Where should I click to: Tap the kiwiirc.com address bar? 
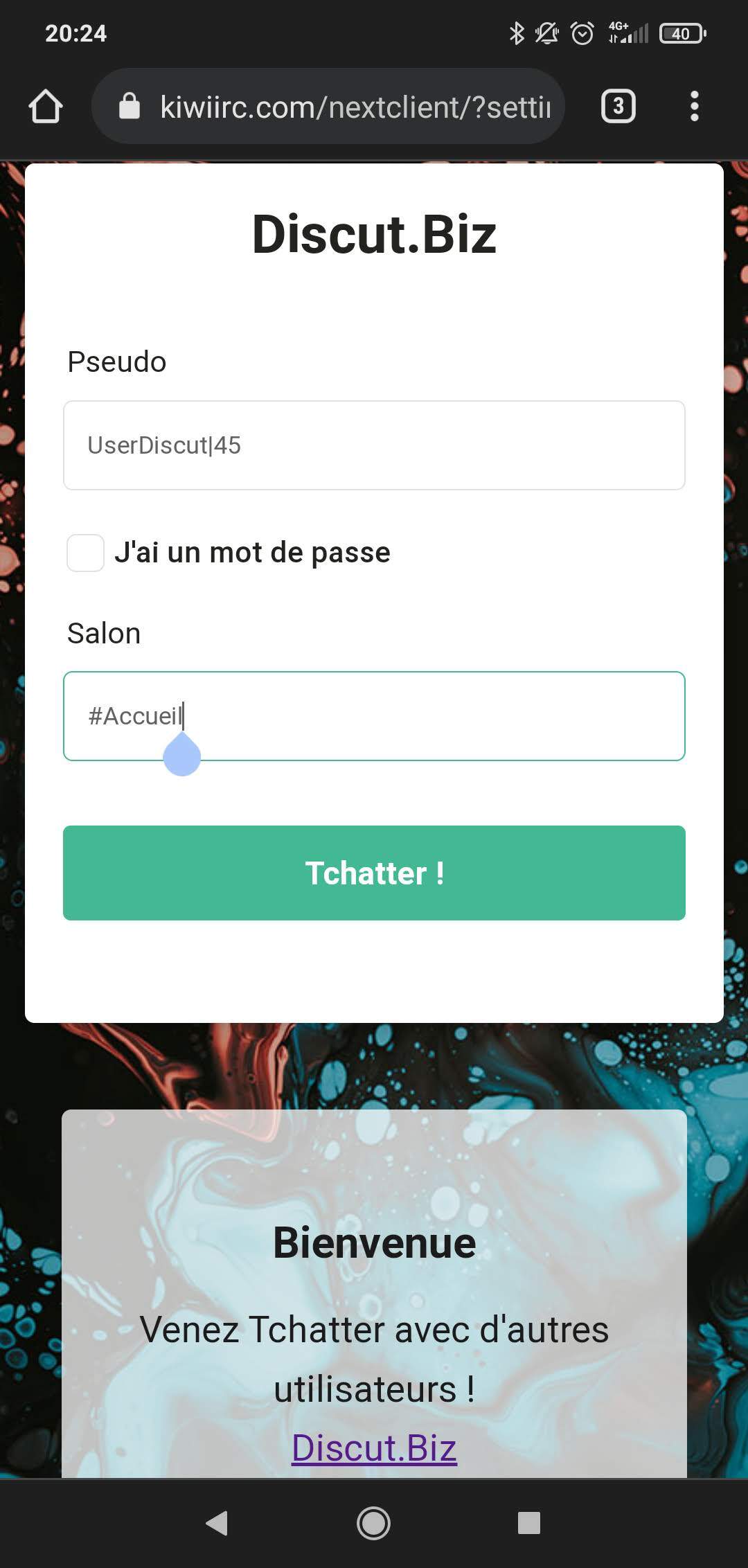[332, 107]
